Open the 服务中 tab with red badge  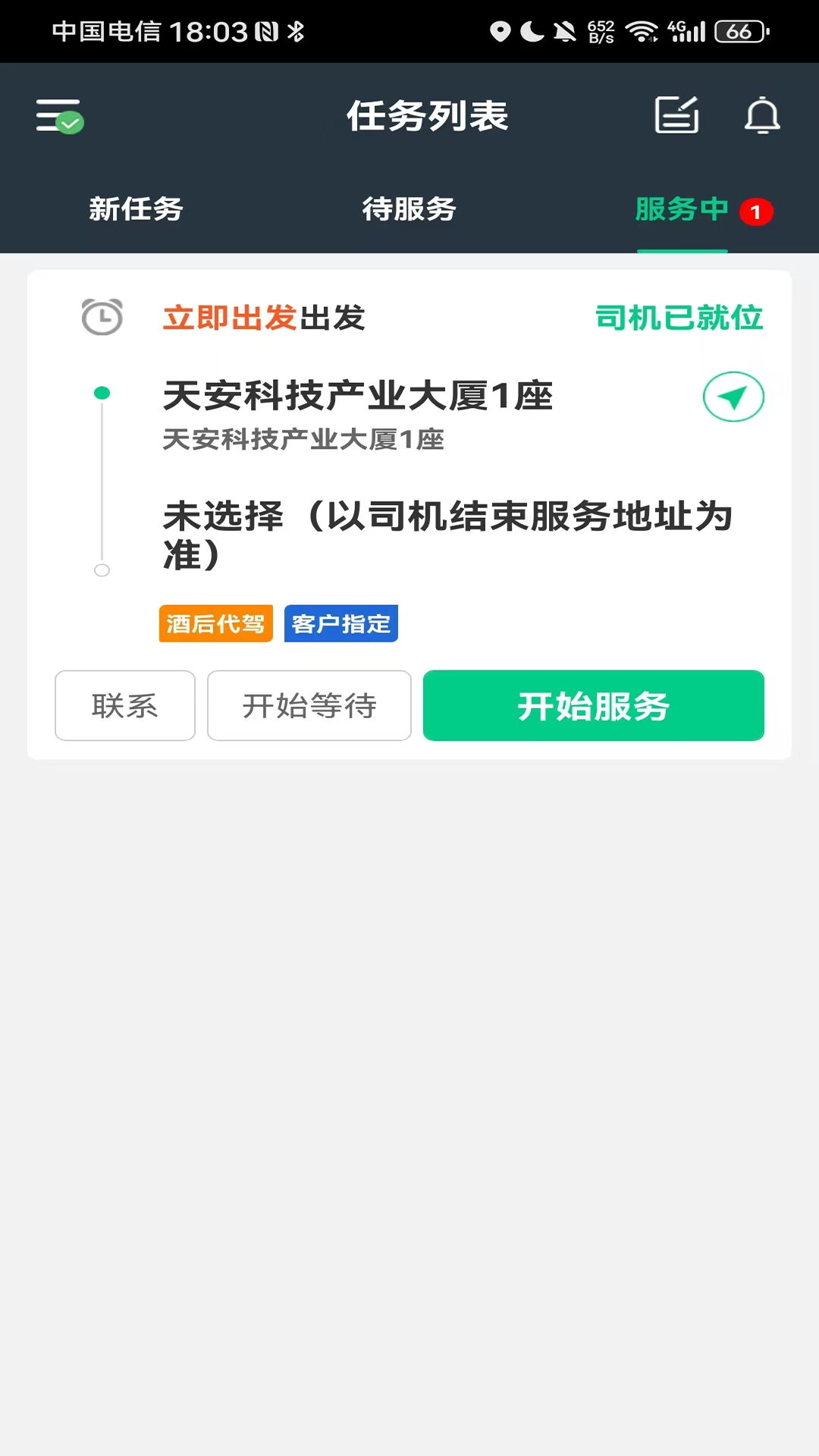[x=682, y=210]
